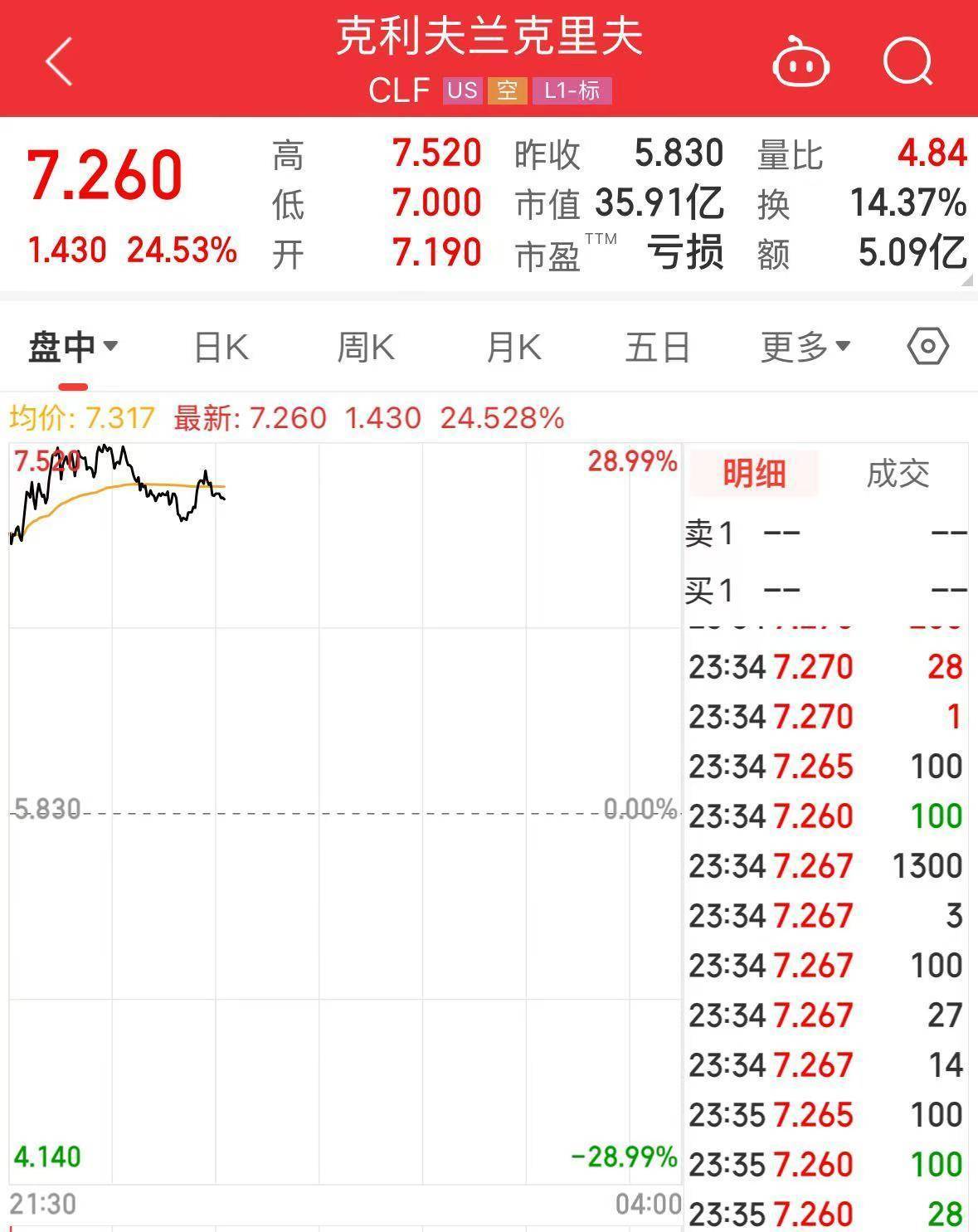The height and width of the screenshot is (1232, 978).
Task: Tap the US market badge next to CLF
Action: click(461, 91)
